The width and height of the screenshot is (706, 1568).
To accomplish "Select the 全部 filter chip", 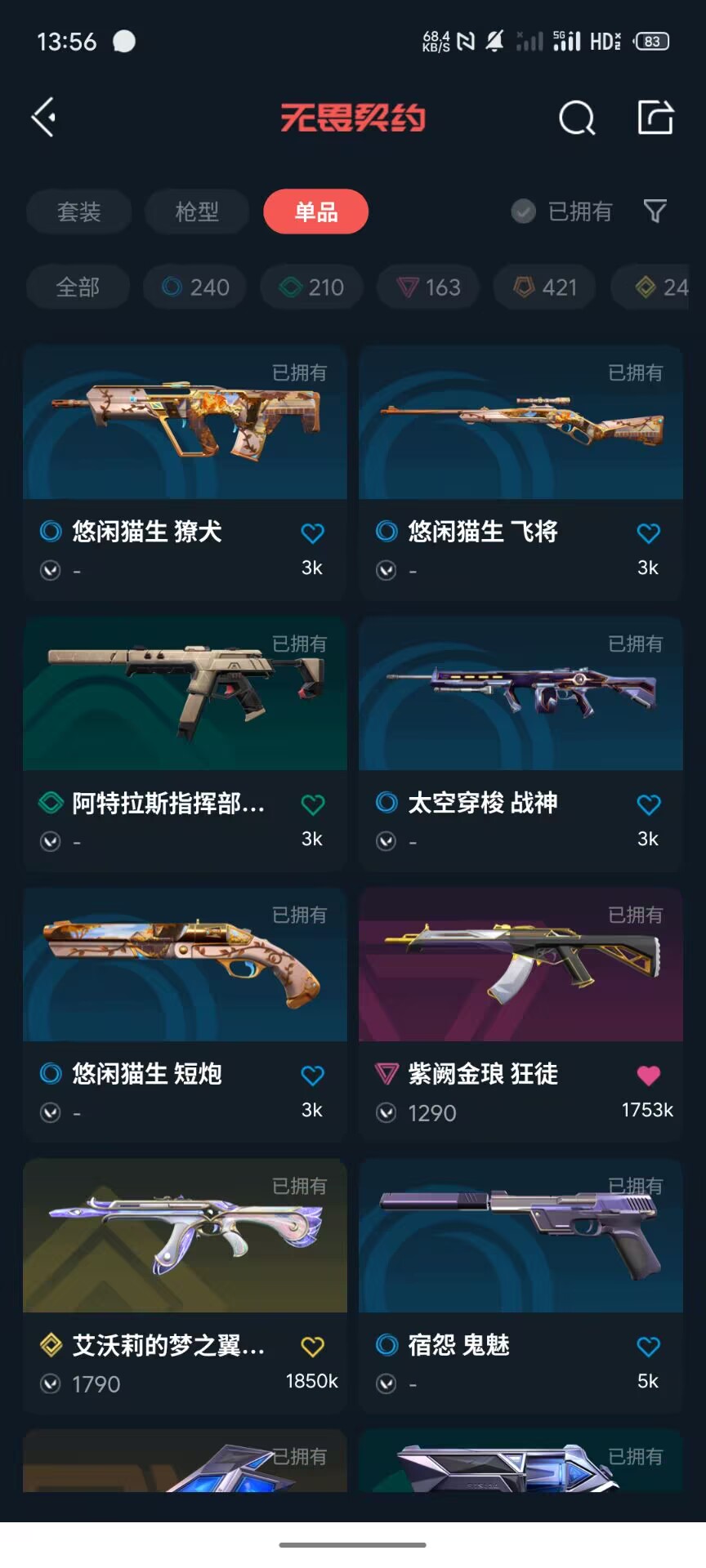I will tap(78, 287).
